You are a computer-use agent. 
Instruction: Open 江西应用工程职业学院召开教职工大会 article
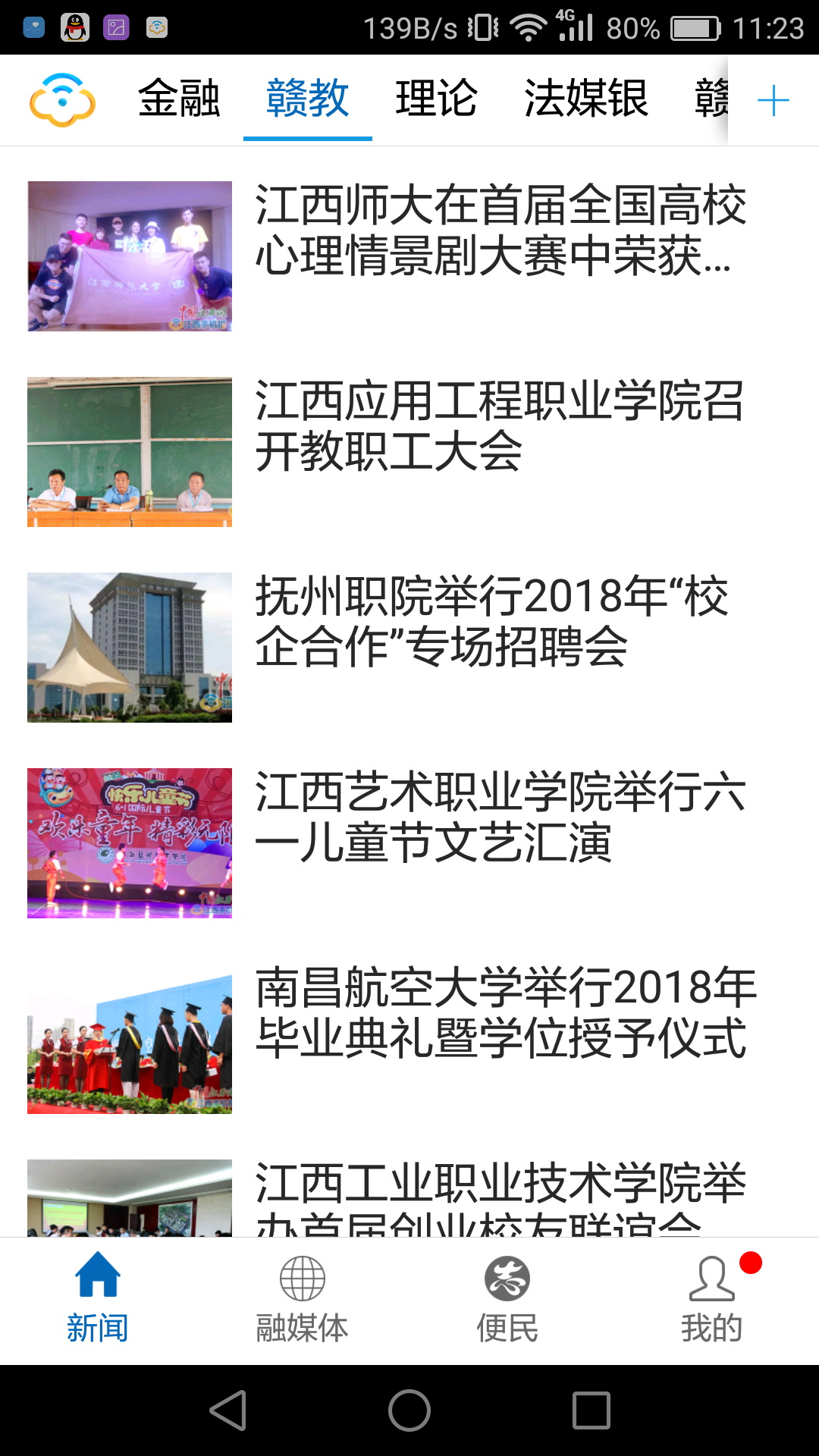click(x=409, y=452)
